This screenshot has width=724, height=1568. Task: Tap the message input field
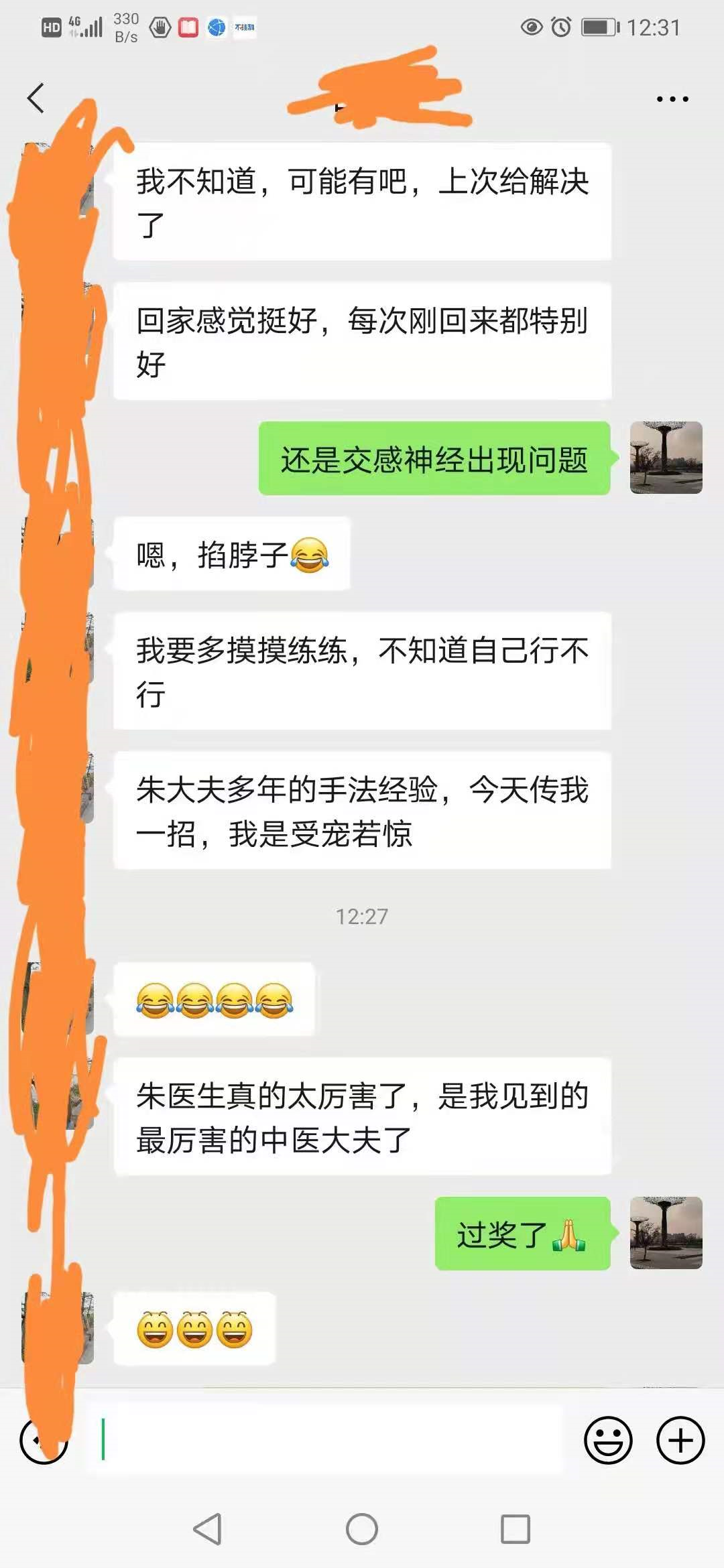click(328, 1439)
